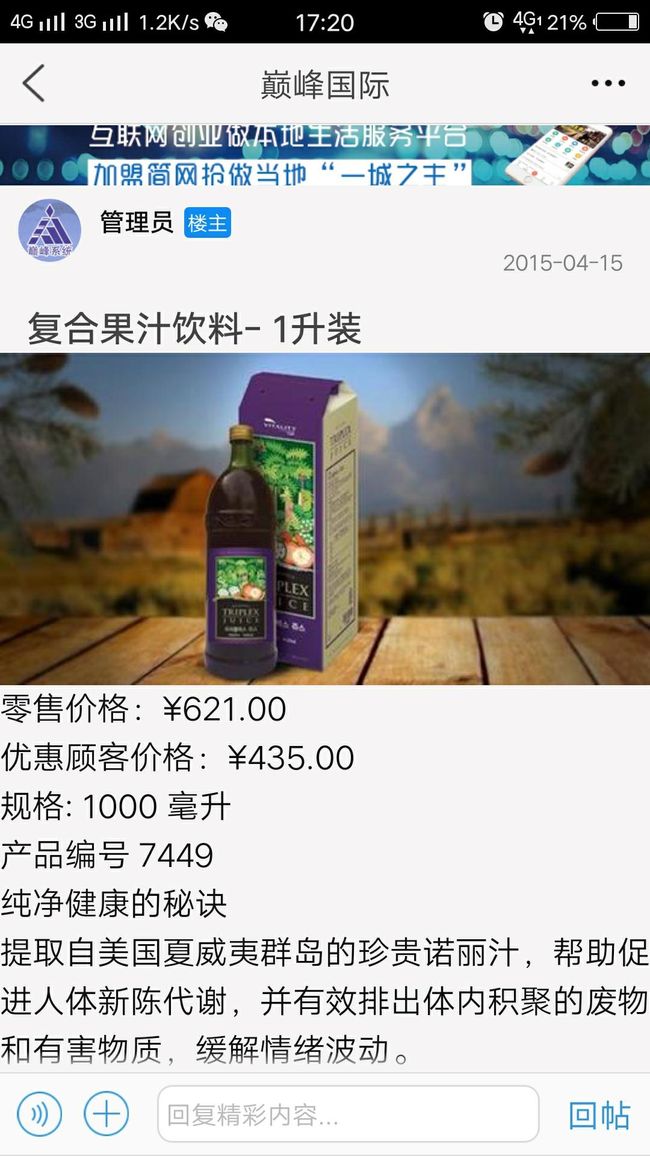Go back using the header arrow
The height and width of the screenshot is (1156, 650).
coord(34,83)
